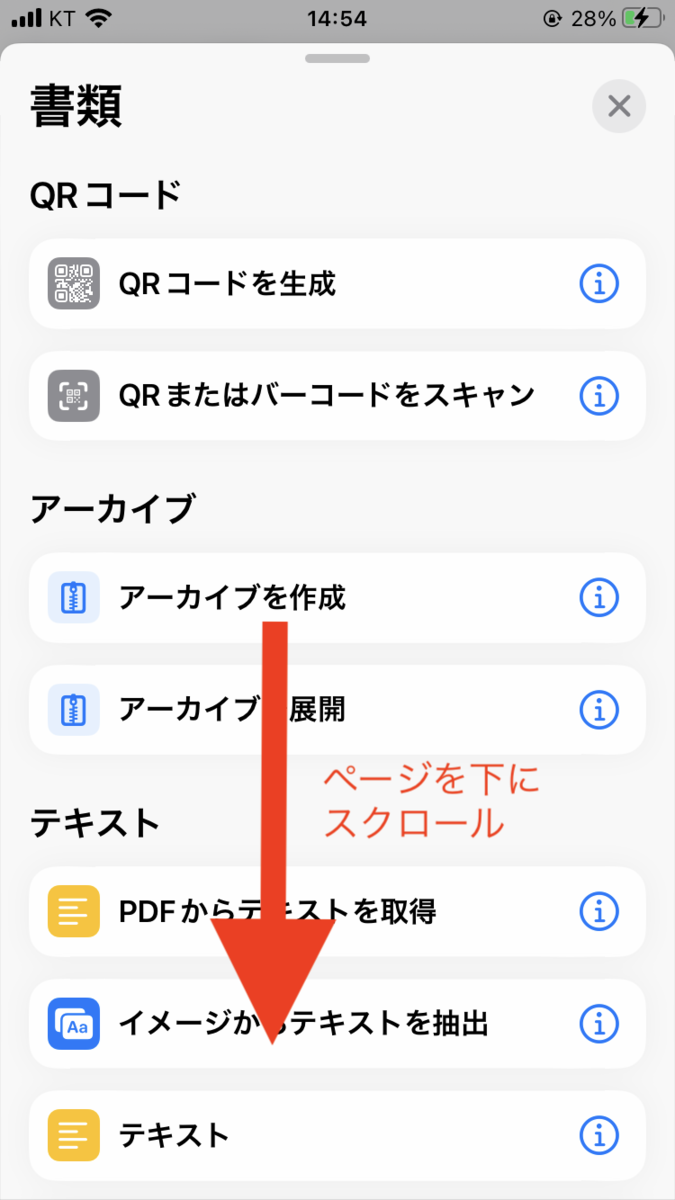Show details for PDFからテキストを取得

point(599,911)
